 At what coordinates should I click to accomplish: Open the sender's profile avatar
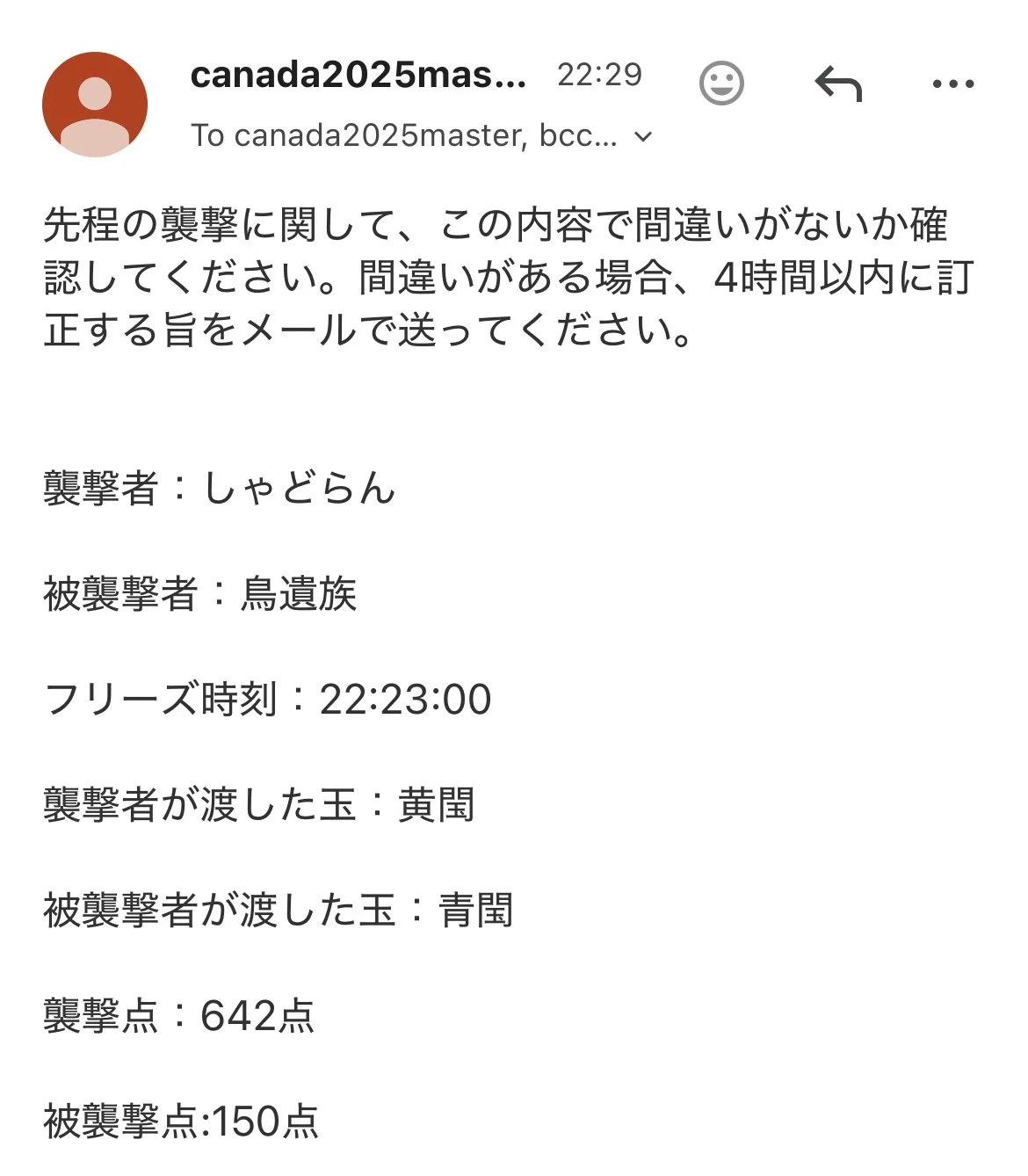(x=95, y=105)
